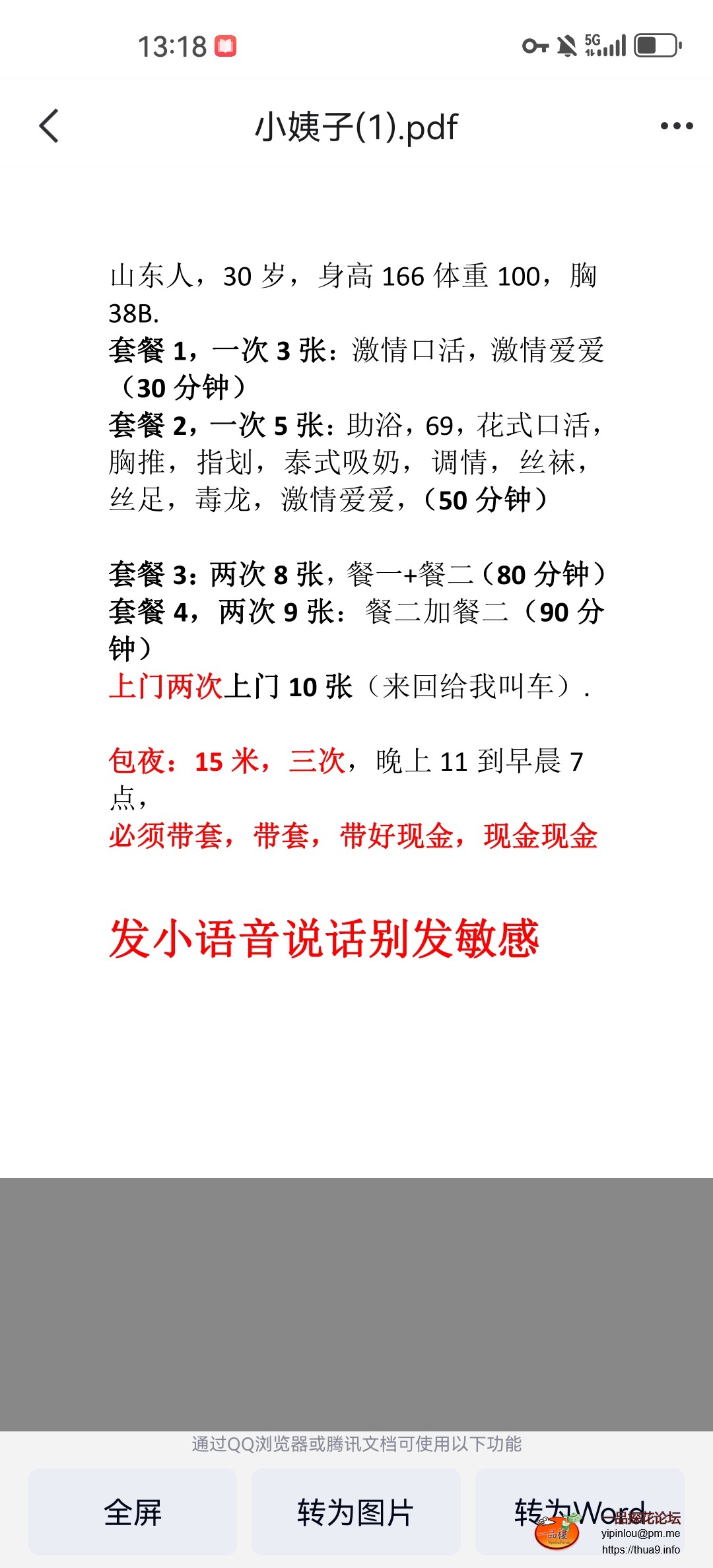This screenshot has height=1568, width=713.
Task: Open the three-dot overflow menu
Action: click(677, 126)
